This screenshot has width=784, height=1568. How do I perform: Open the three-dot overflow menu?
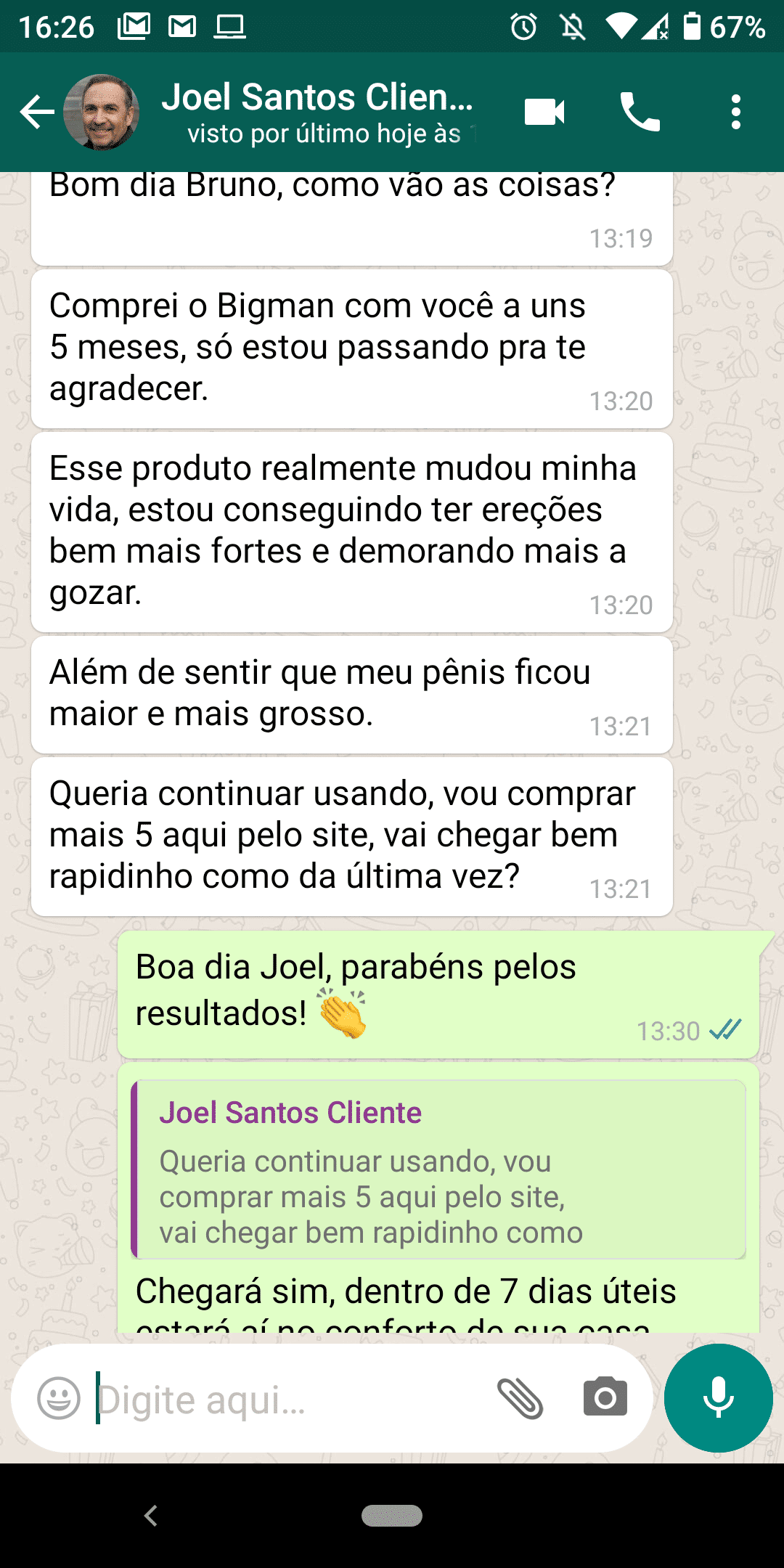pos(736,113)
